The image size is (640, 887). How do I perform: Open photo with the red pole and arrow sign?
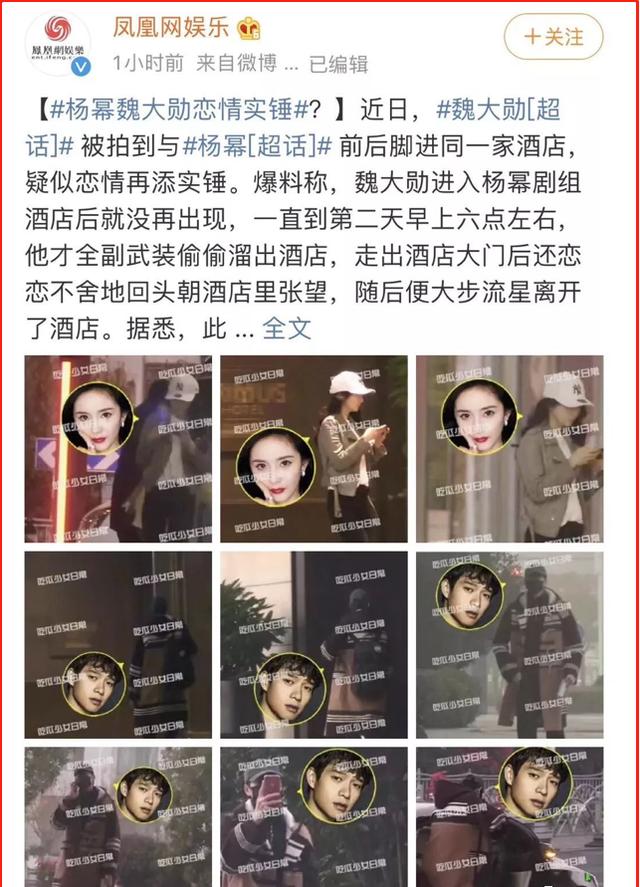point(118,448)
